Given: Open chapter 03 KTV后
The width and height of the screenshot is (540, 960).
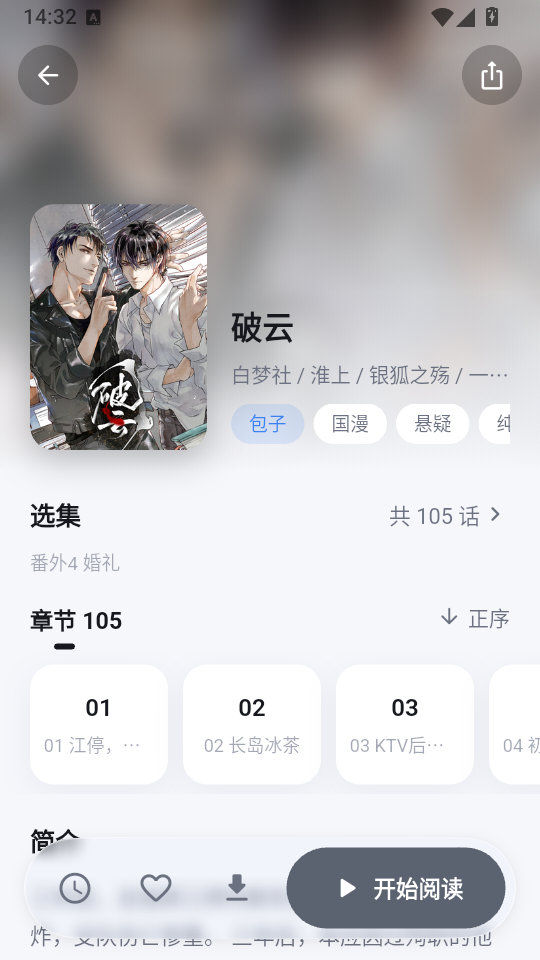Looking at the screenshot, I should [x=405, y=724].
